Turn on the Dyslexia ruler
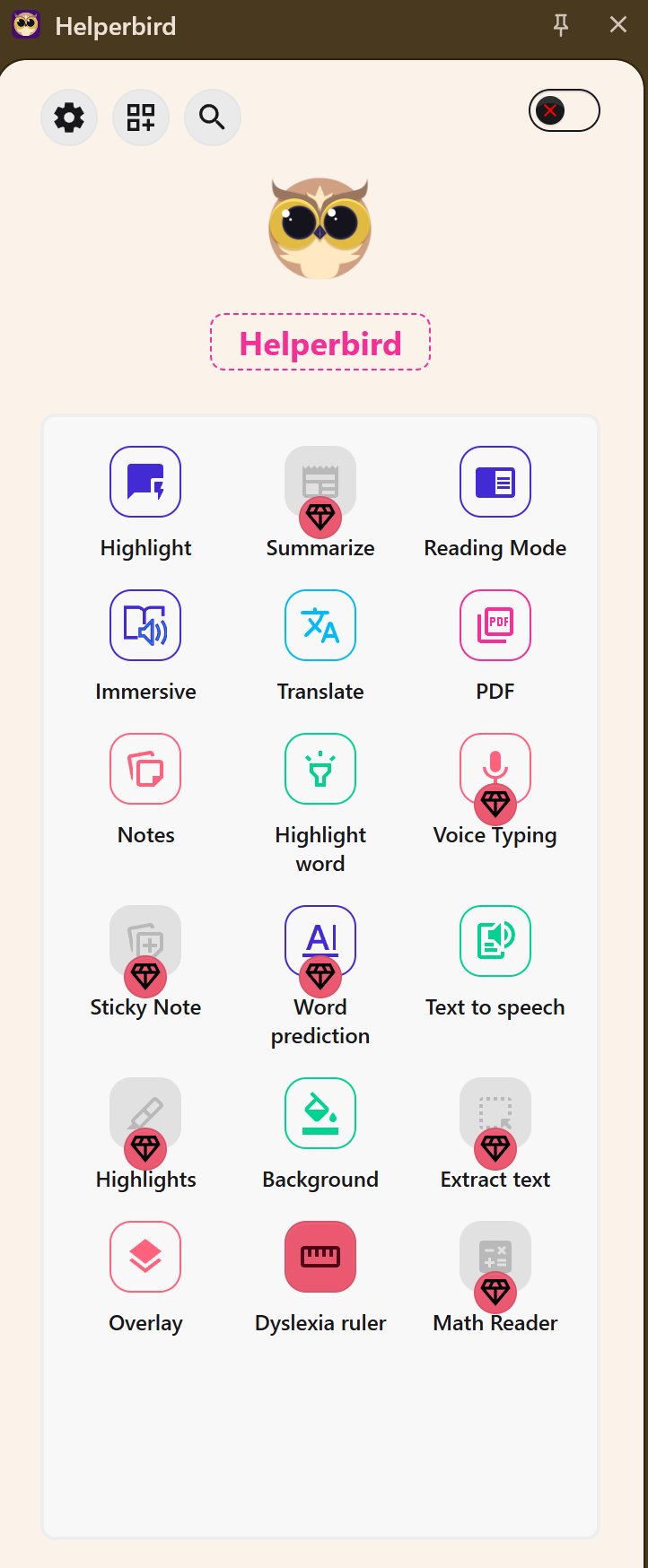 click(320, 1258)
